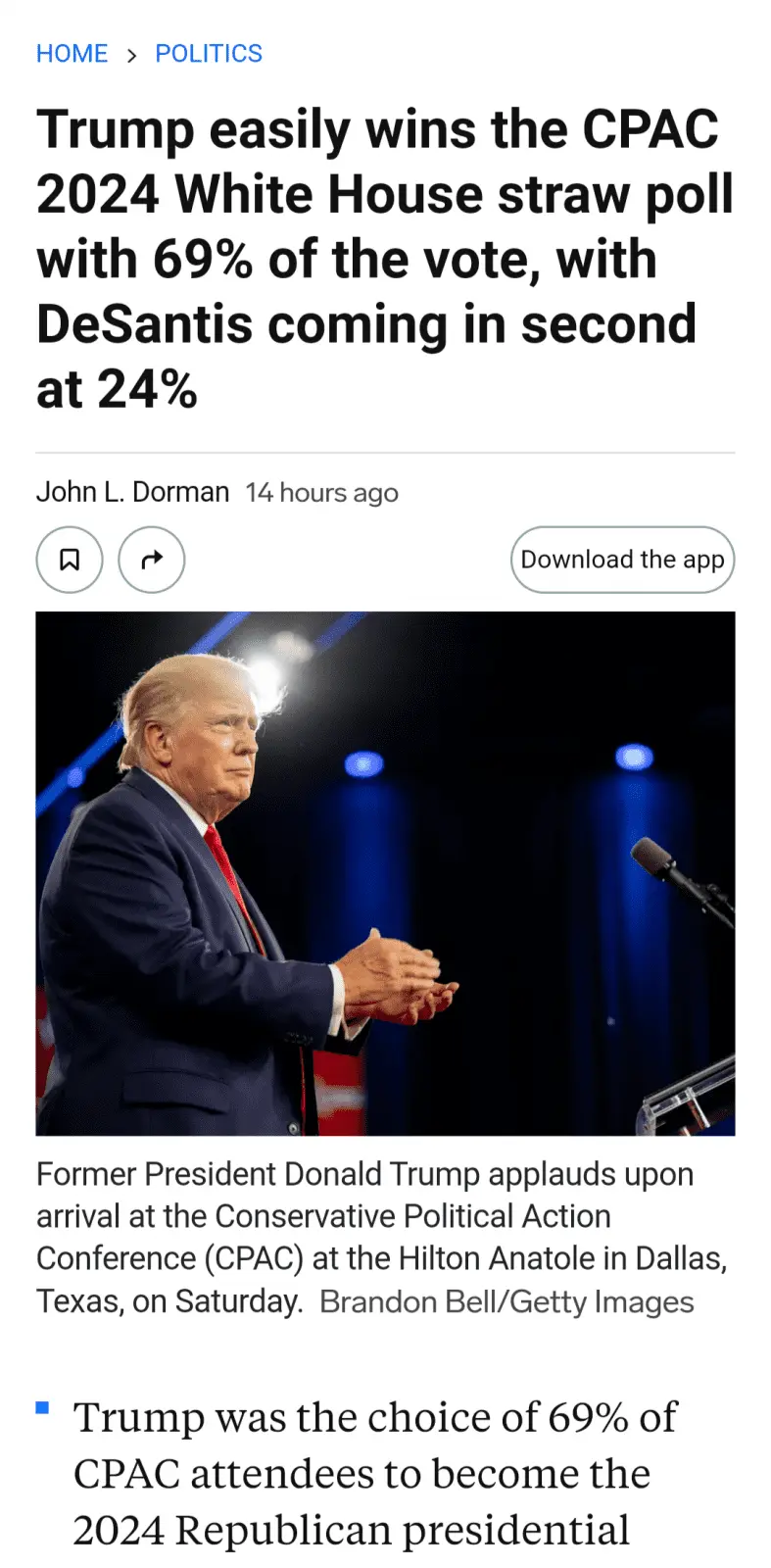Share this article

click(151, 560)
